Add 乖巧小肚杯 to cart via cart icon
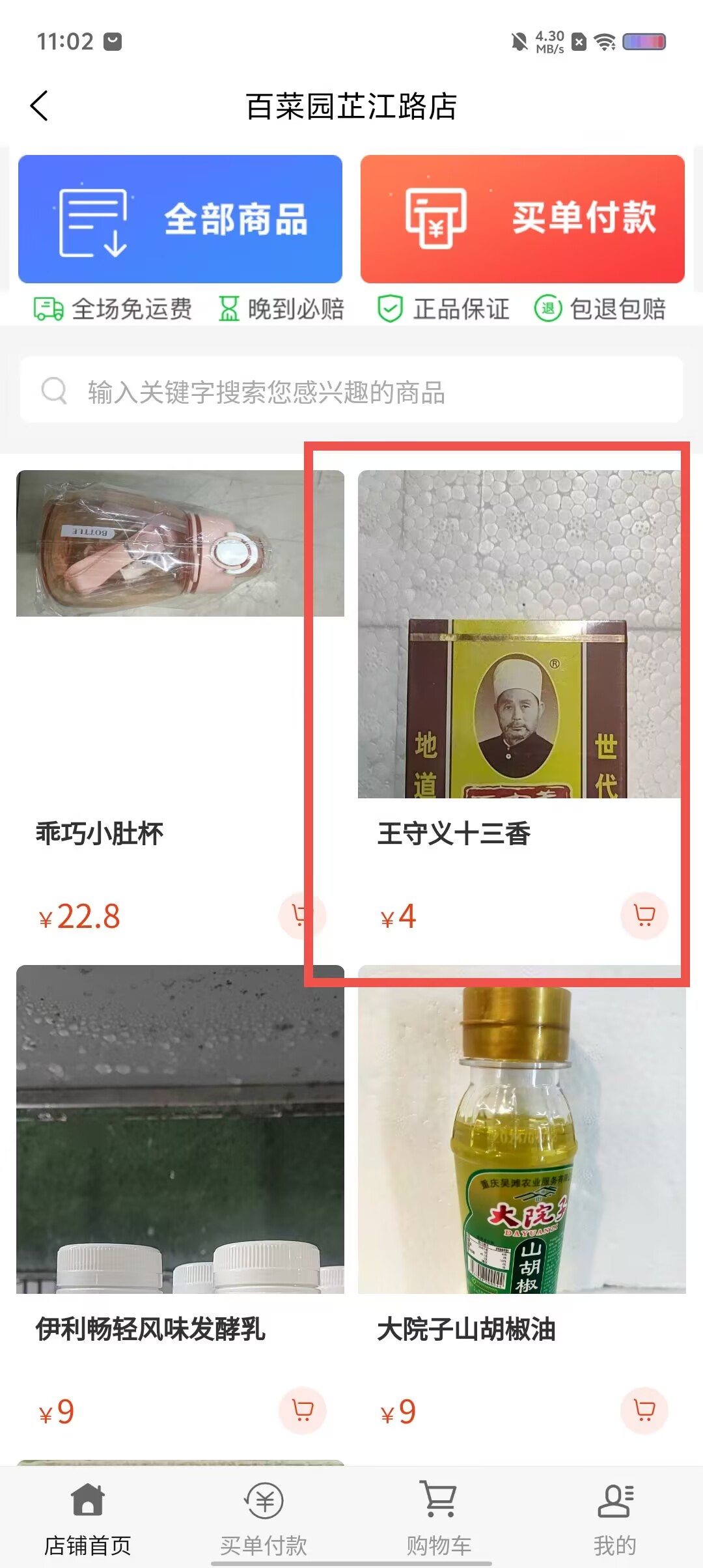Image resolution: width=703 pixels, height=1568 pixels. [302, 916]
